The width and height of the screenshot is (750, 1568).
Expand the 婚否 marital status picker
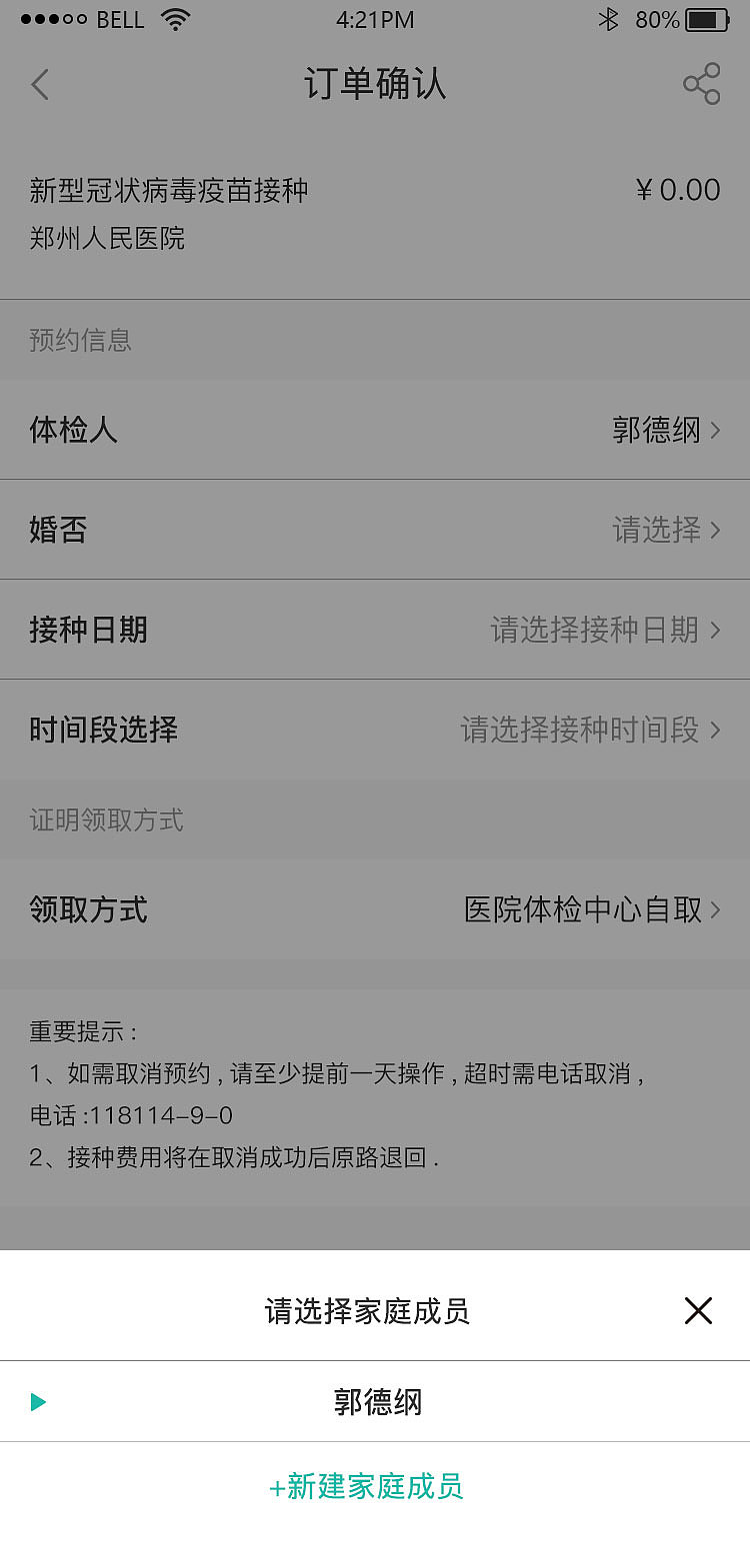tap(716, 530)
